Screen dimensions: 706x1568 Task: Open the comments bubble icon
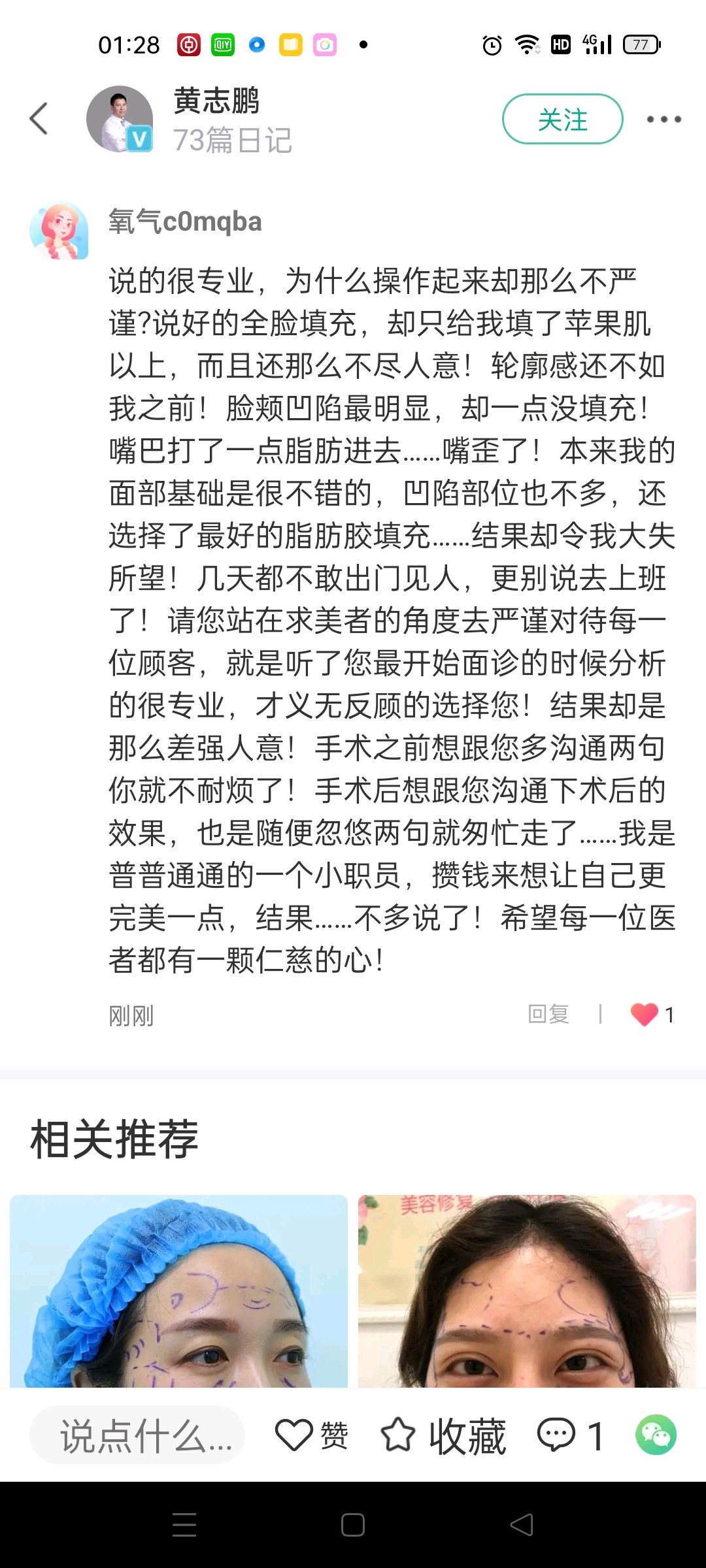click(x=557, y=1435)
